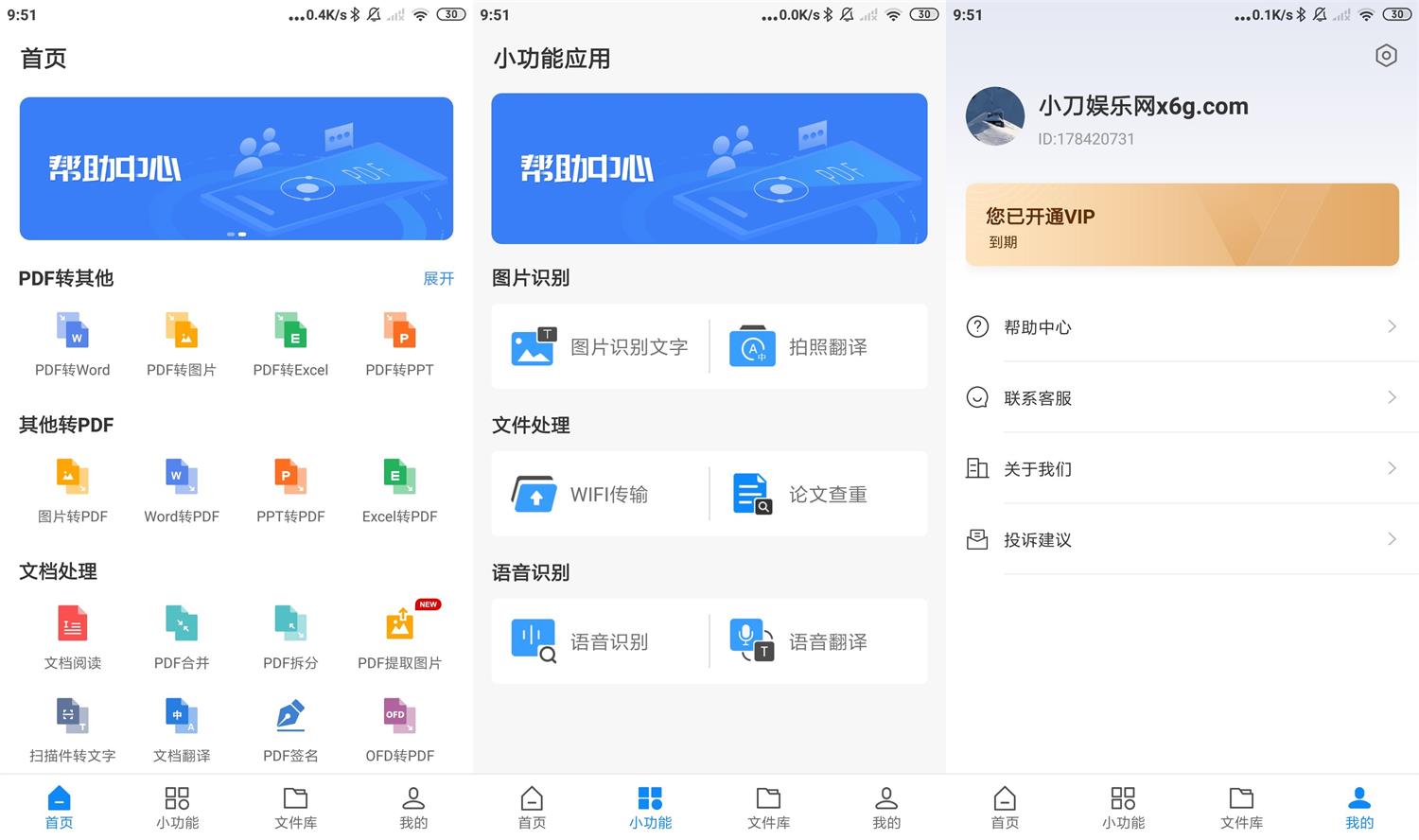
Task: Open the 帮助中心 row with question icon
Action: point(1182,327)
